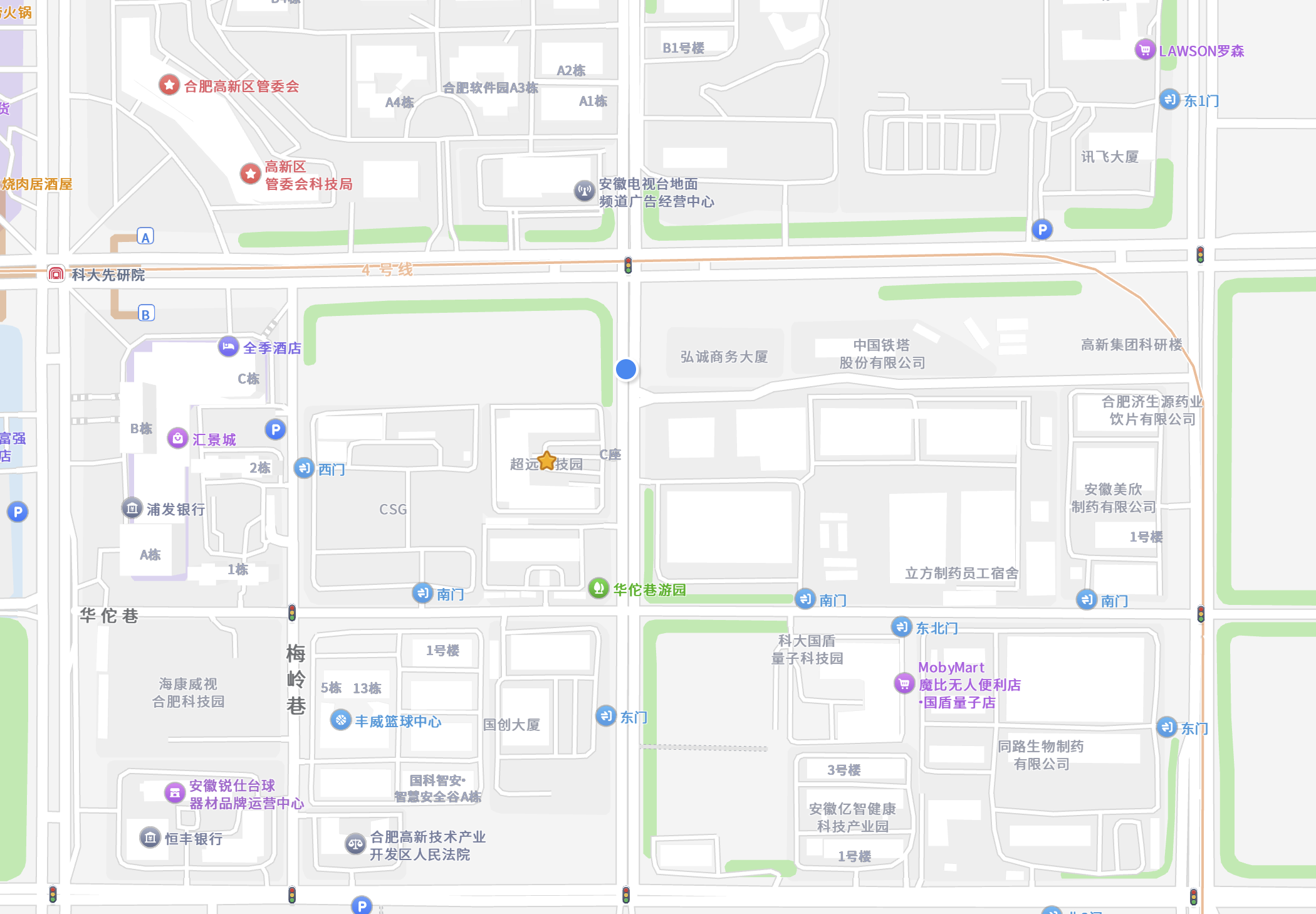Tap the MobyMart魔比无人便利店 marker
This screenshot has height=914, width=1316.
click(x=904, y=683)
